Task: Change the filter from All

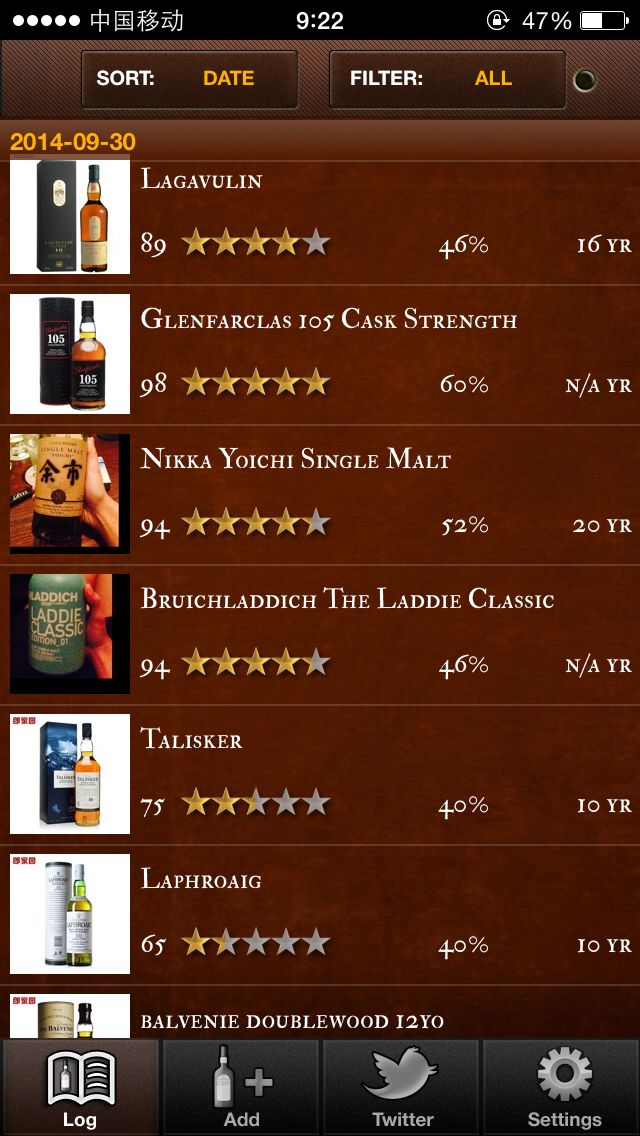Action: [x=447, y=79]
